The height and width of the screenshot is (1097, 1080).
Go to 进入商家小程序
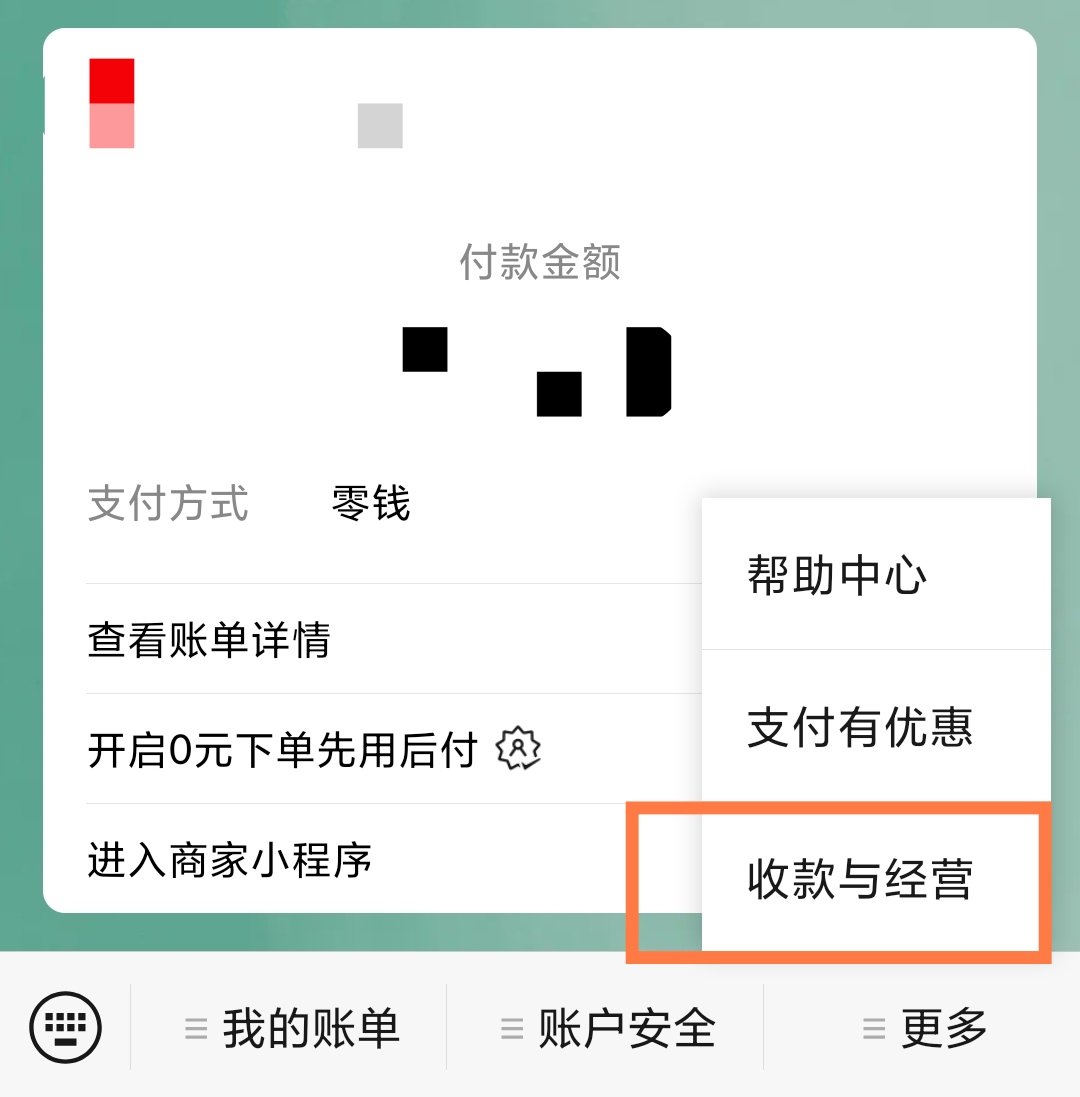(300, 860)
